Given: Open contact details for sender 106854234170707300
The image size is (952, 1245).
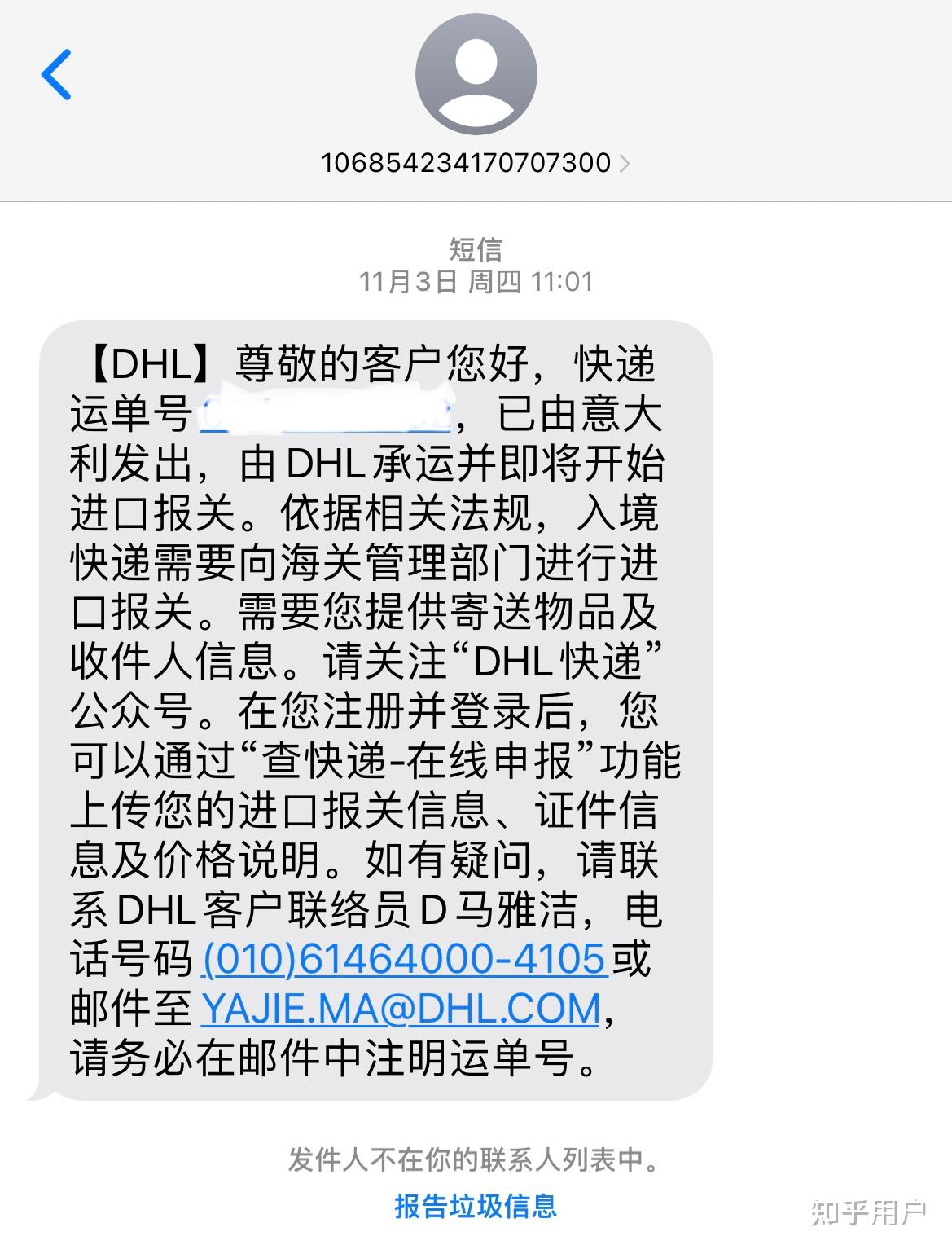Looking at the screenshot, I should tap(476, 162).
